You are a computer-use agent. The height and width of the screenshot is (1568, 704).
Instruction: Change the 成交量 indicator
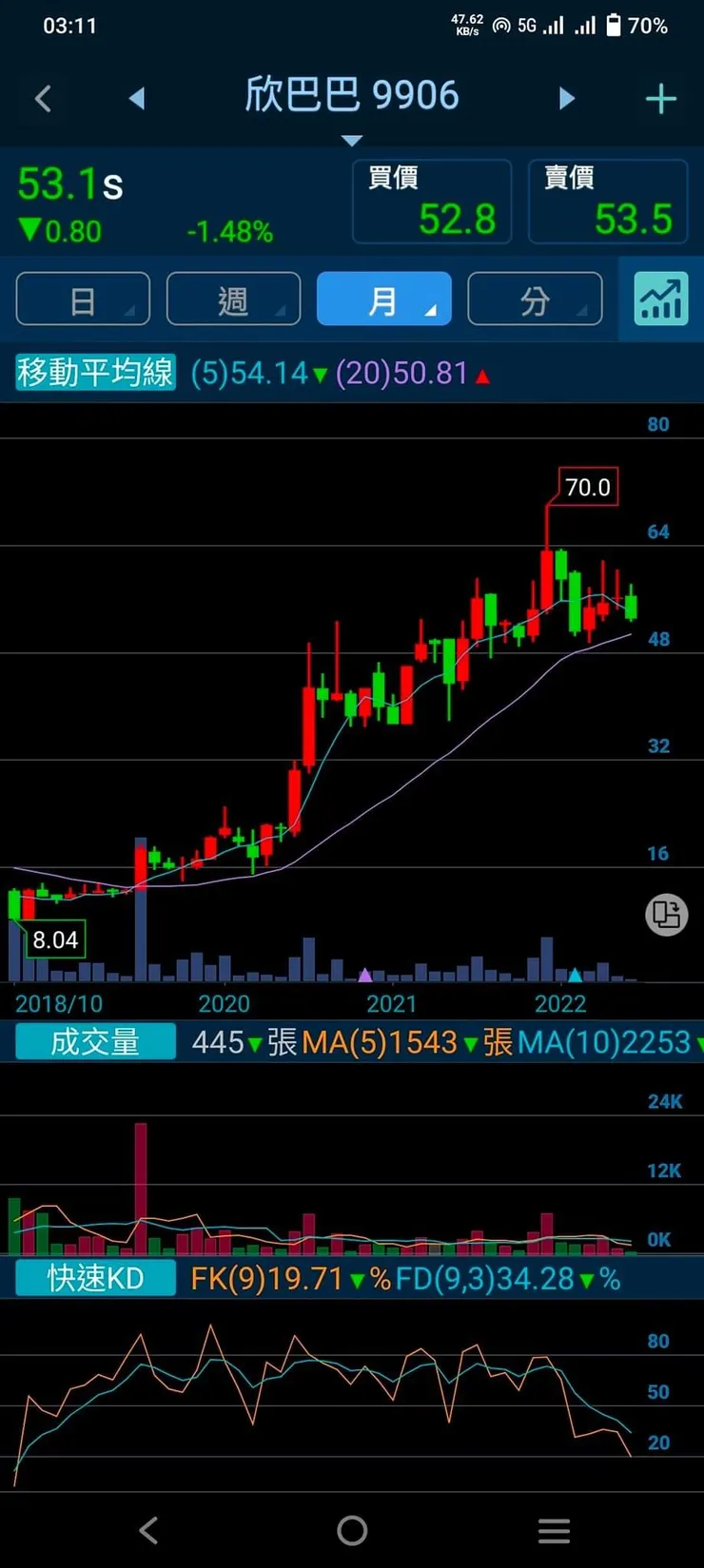[95, 1042]
